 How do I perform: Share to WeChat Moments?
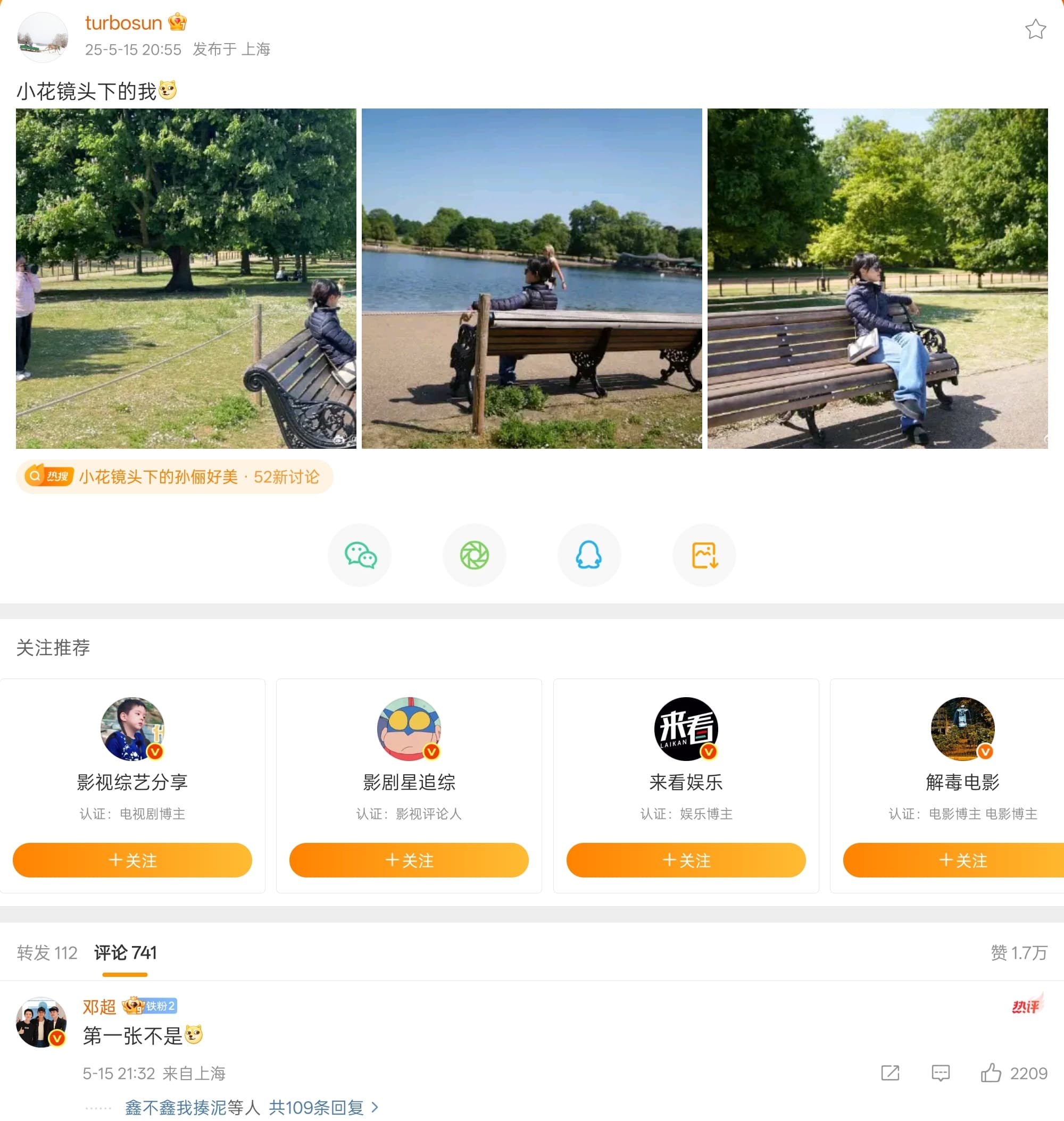(474, 555)
